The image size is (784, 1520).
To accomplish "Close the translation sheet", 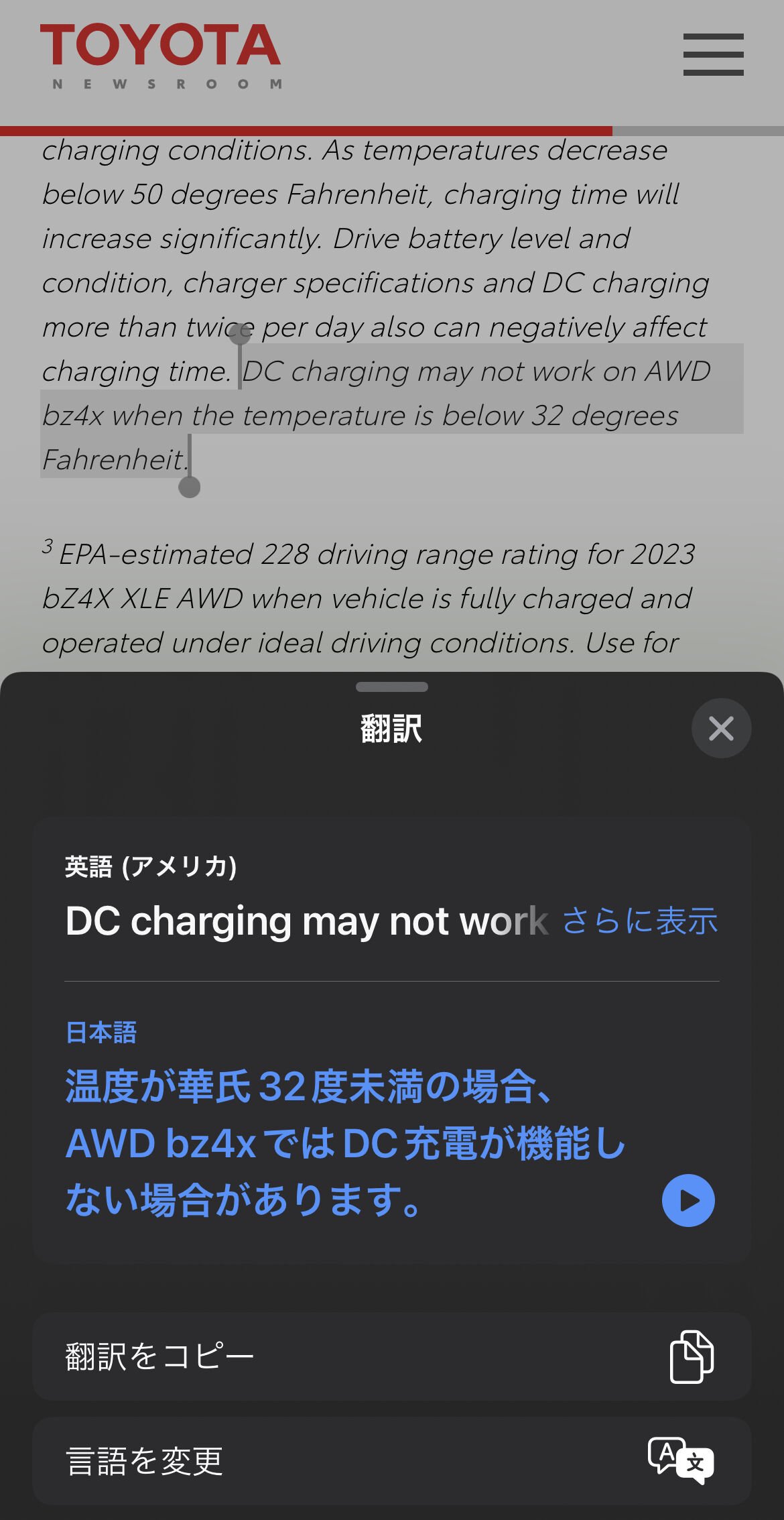I will coord(721,728).
